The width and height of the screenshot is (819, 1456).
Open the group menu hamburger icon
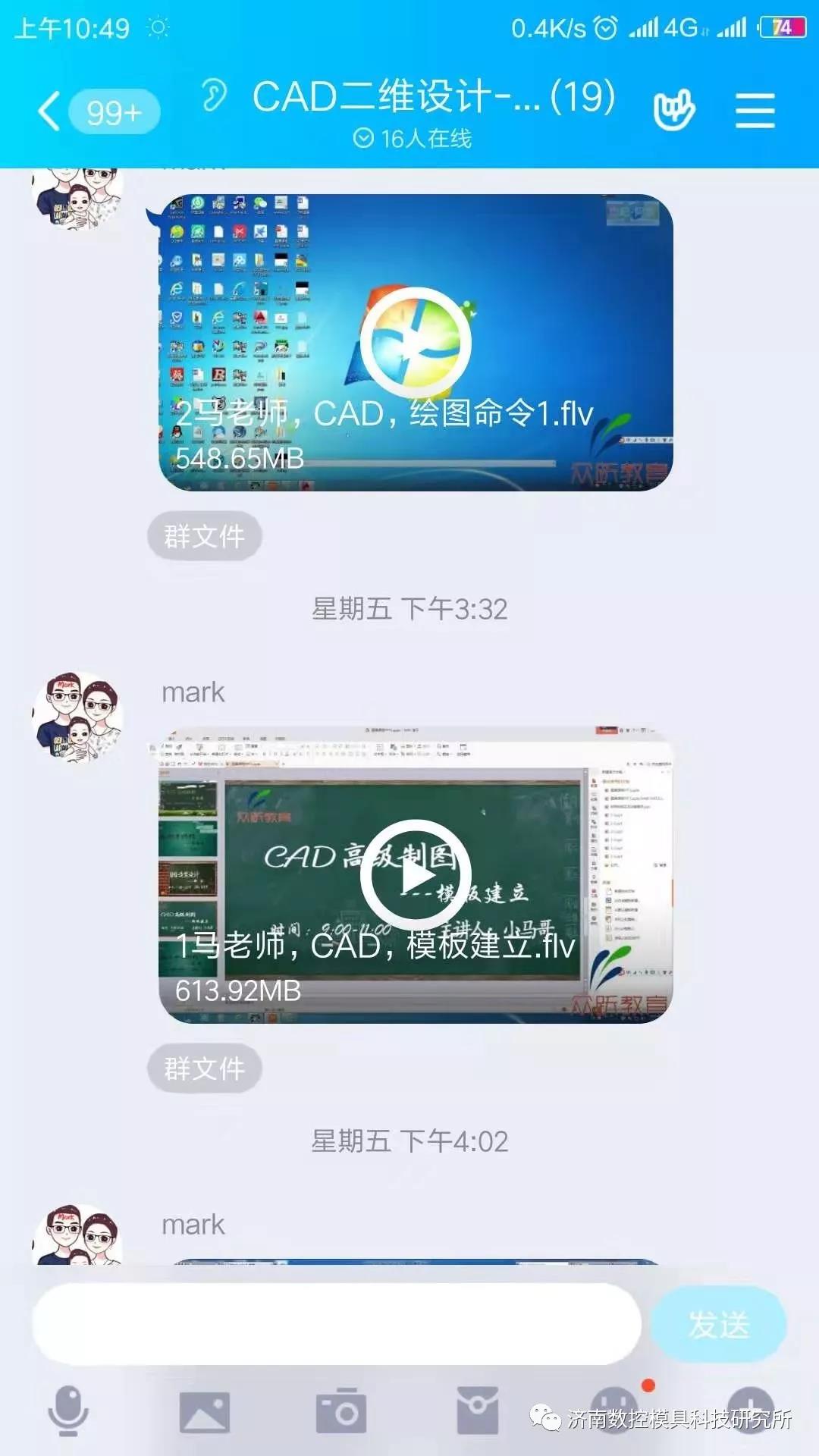(x=755, y=111)
